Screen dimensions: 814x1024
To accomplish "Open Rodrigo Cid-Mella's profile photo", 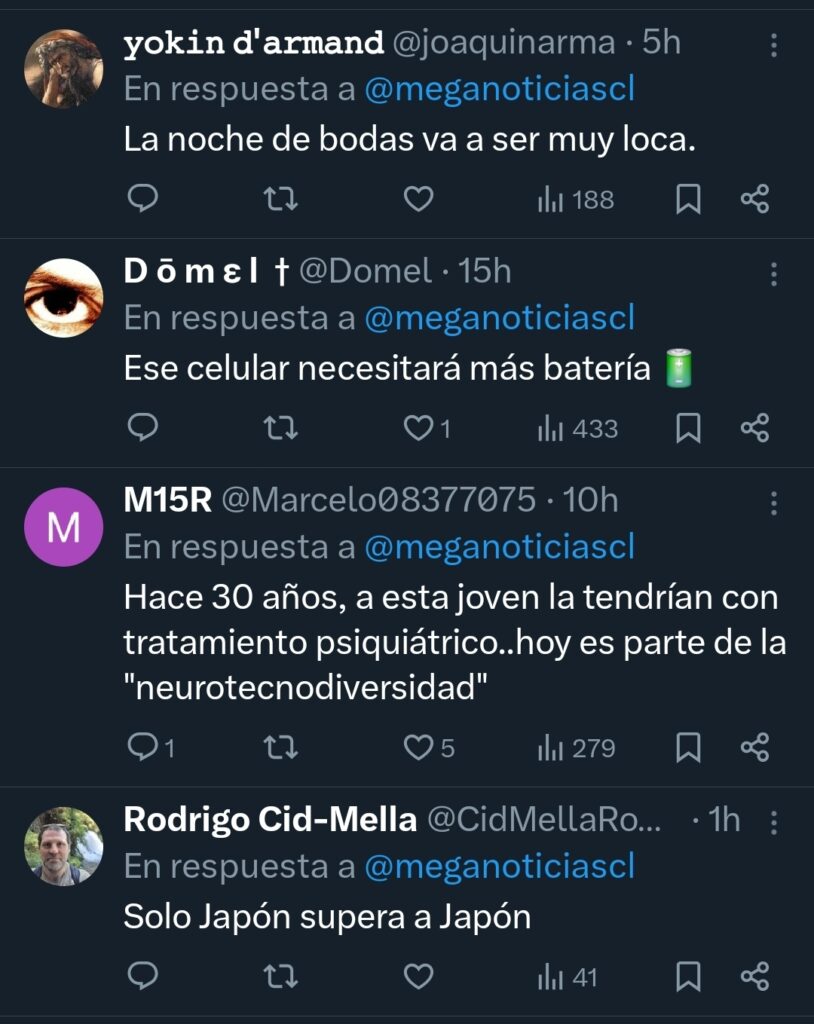I will (x=64, y=846).
